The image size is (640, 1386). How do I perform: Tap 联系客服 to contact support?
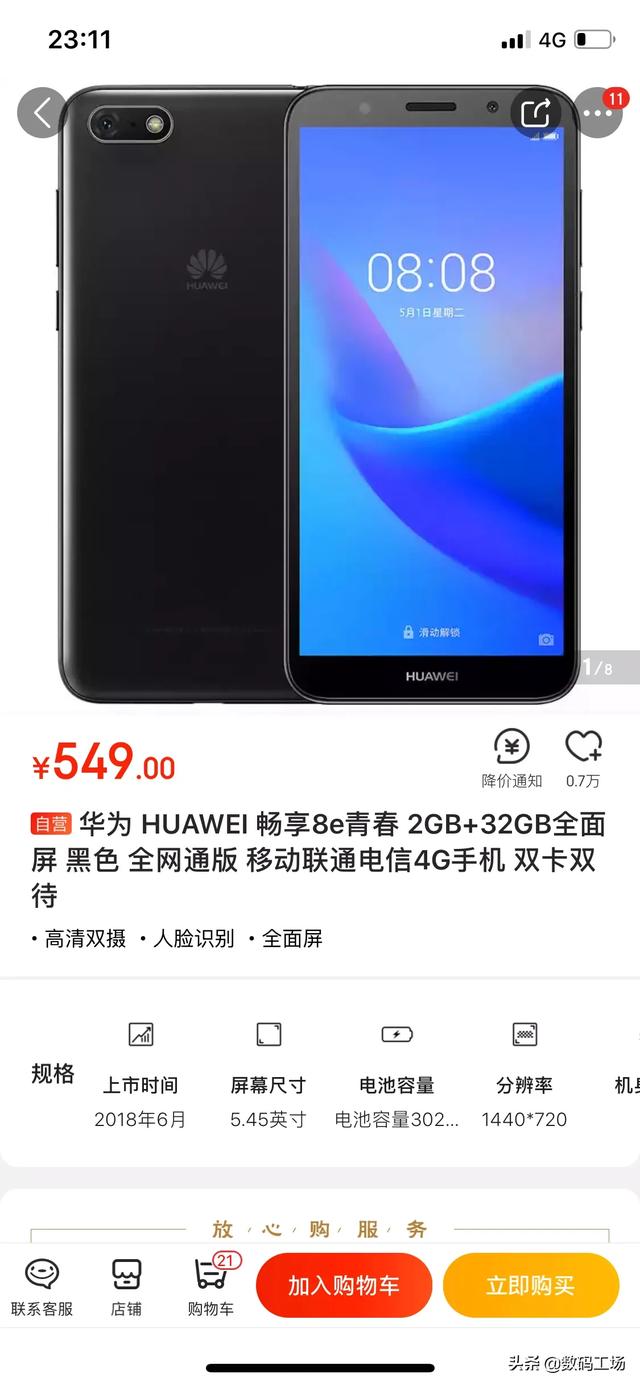[x=42, y=1287]
